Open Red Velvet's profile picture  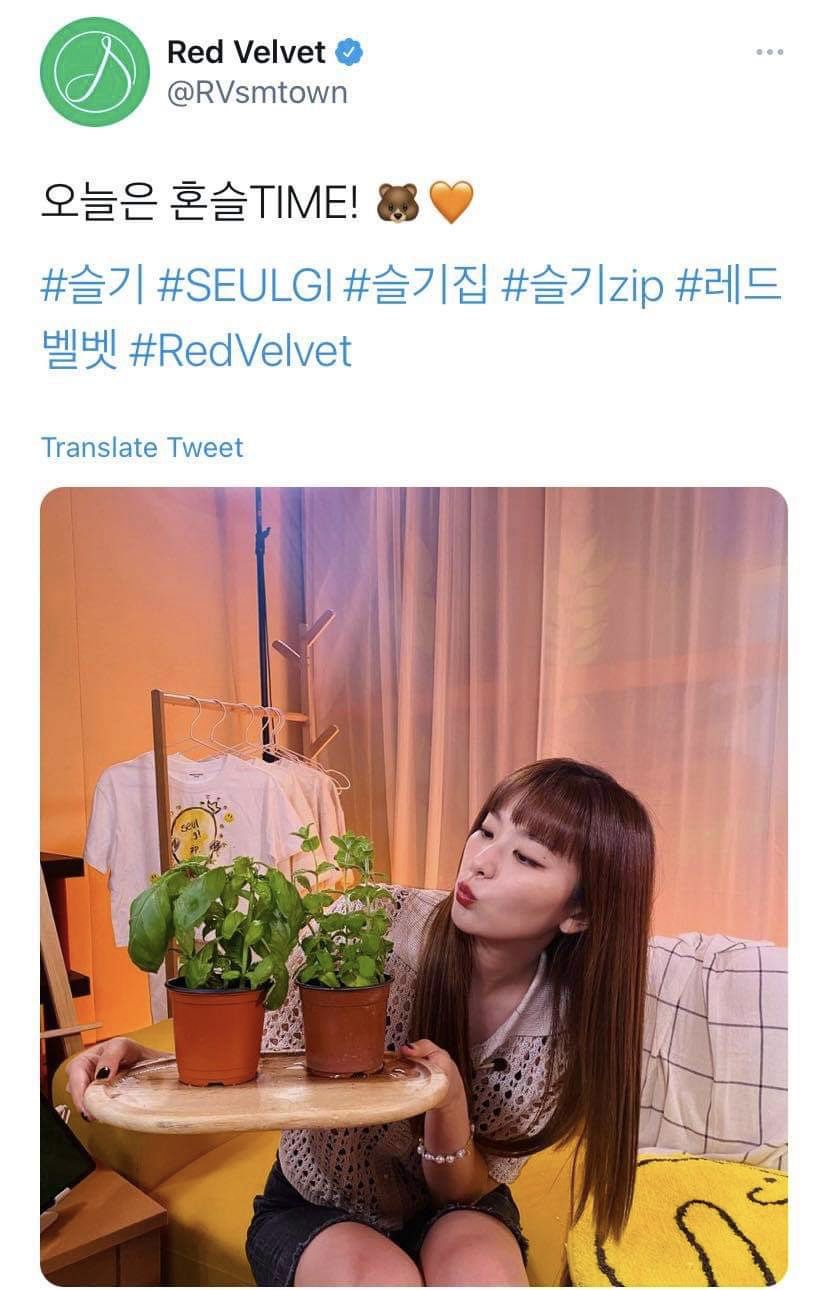tap(94, 72)
